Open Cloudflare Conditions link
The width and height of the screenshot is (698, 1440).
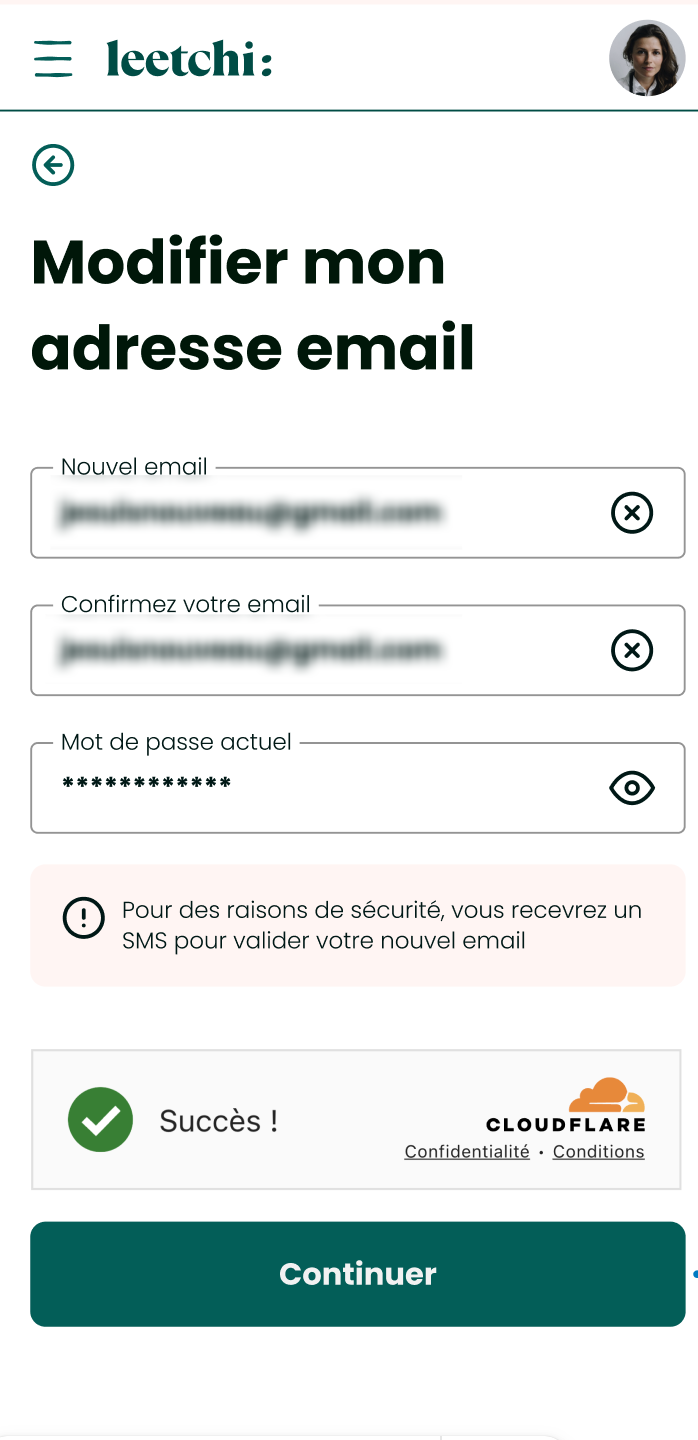click(598, 1151)
